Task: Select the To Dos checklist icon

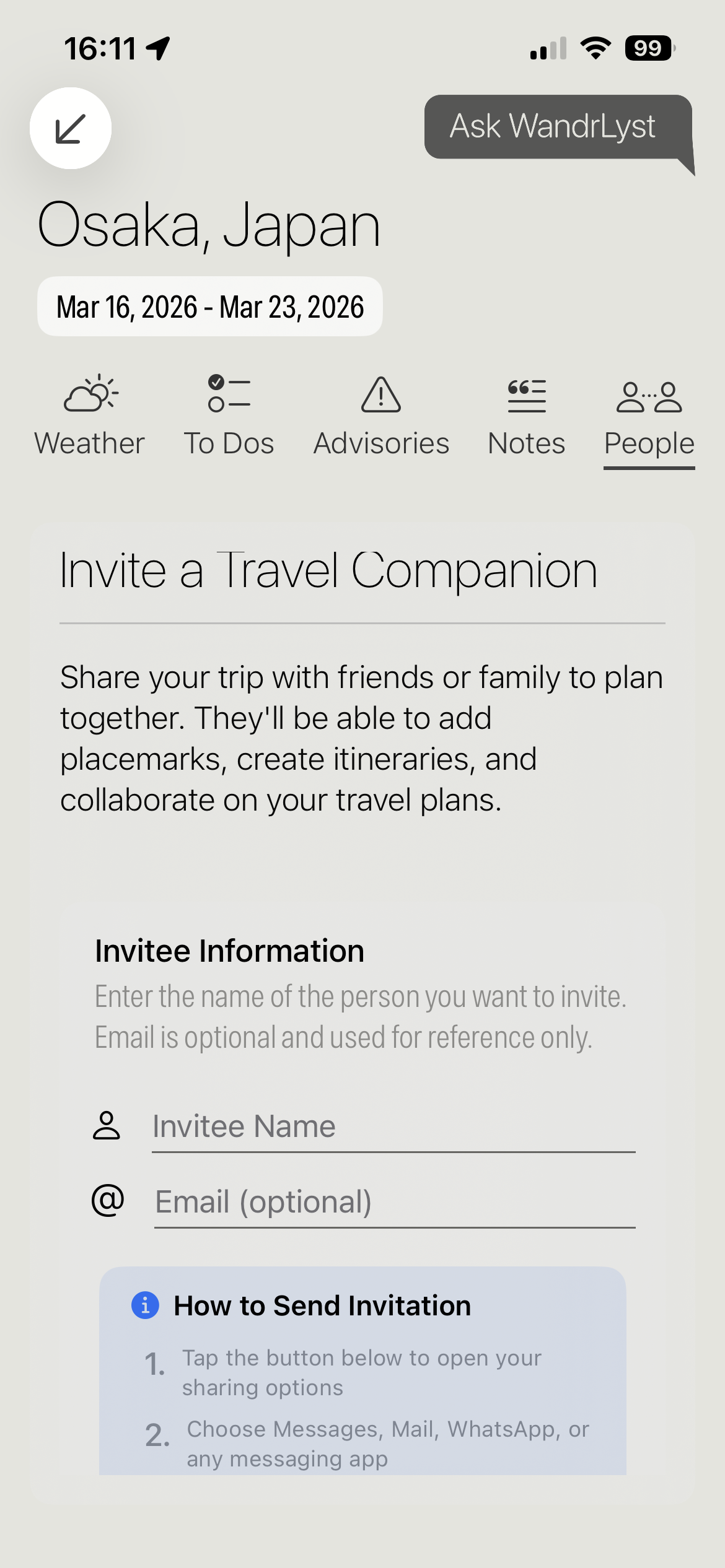Action: coord(229,396)
